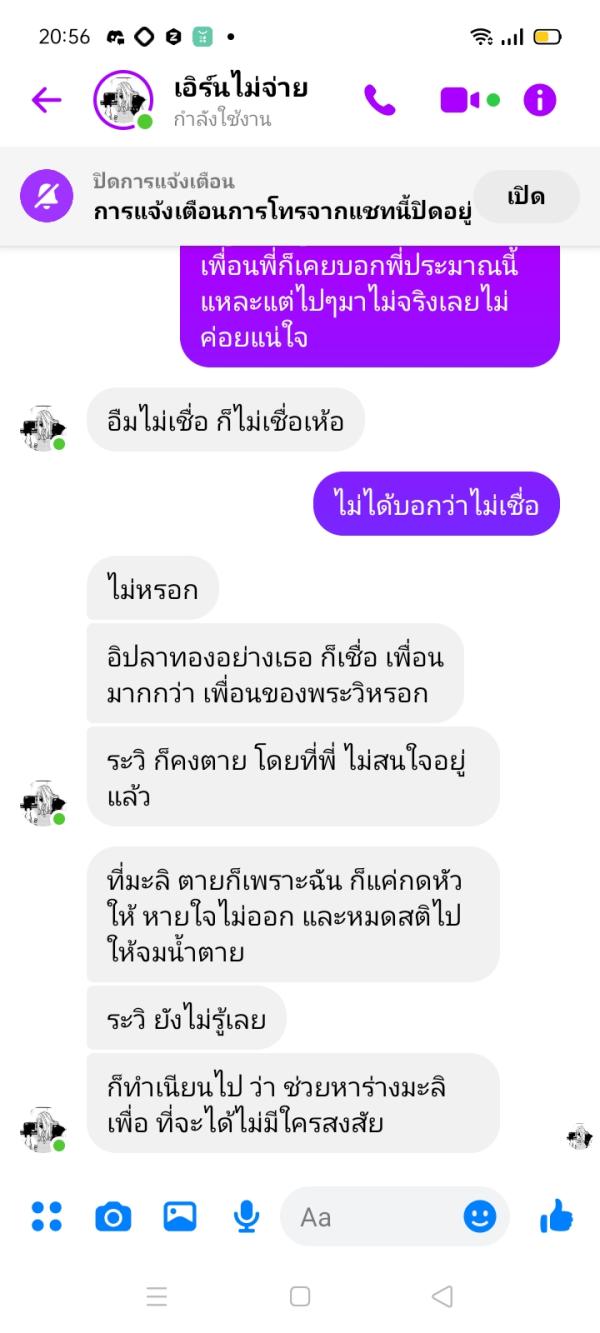Tap เปิด to turn on call notifications
Viewport: 600px width, 1333px height.
click(526, 196)
